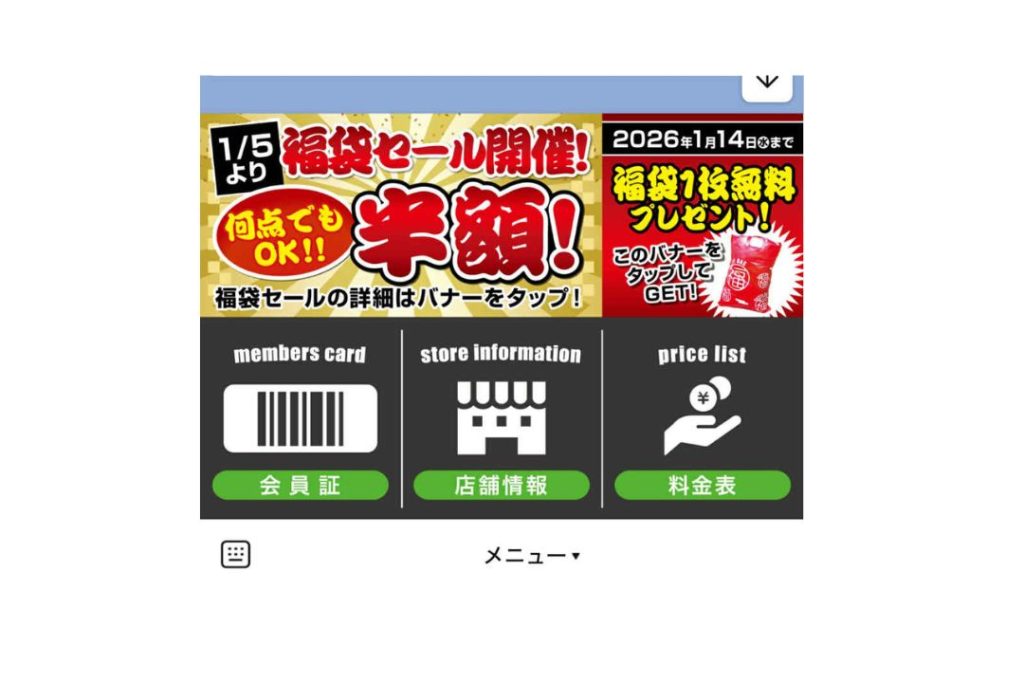Open the 会員証 members card
This screenshot has height=683, width=1024.
pos(300,420)
